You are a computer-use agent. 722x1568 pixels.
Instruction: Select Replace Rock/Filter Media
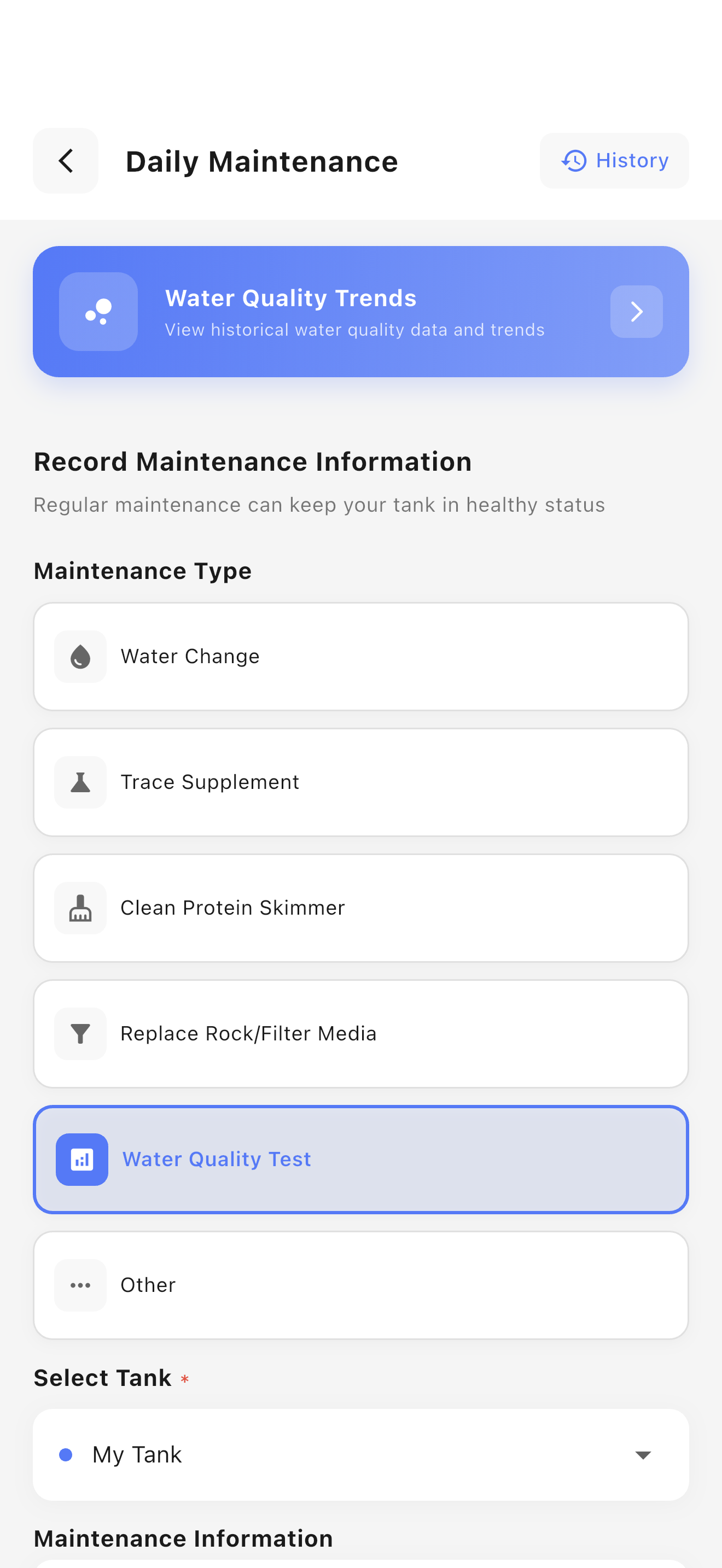coord(360,1033)
